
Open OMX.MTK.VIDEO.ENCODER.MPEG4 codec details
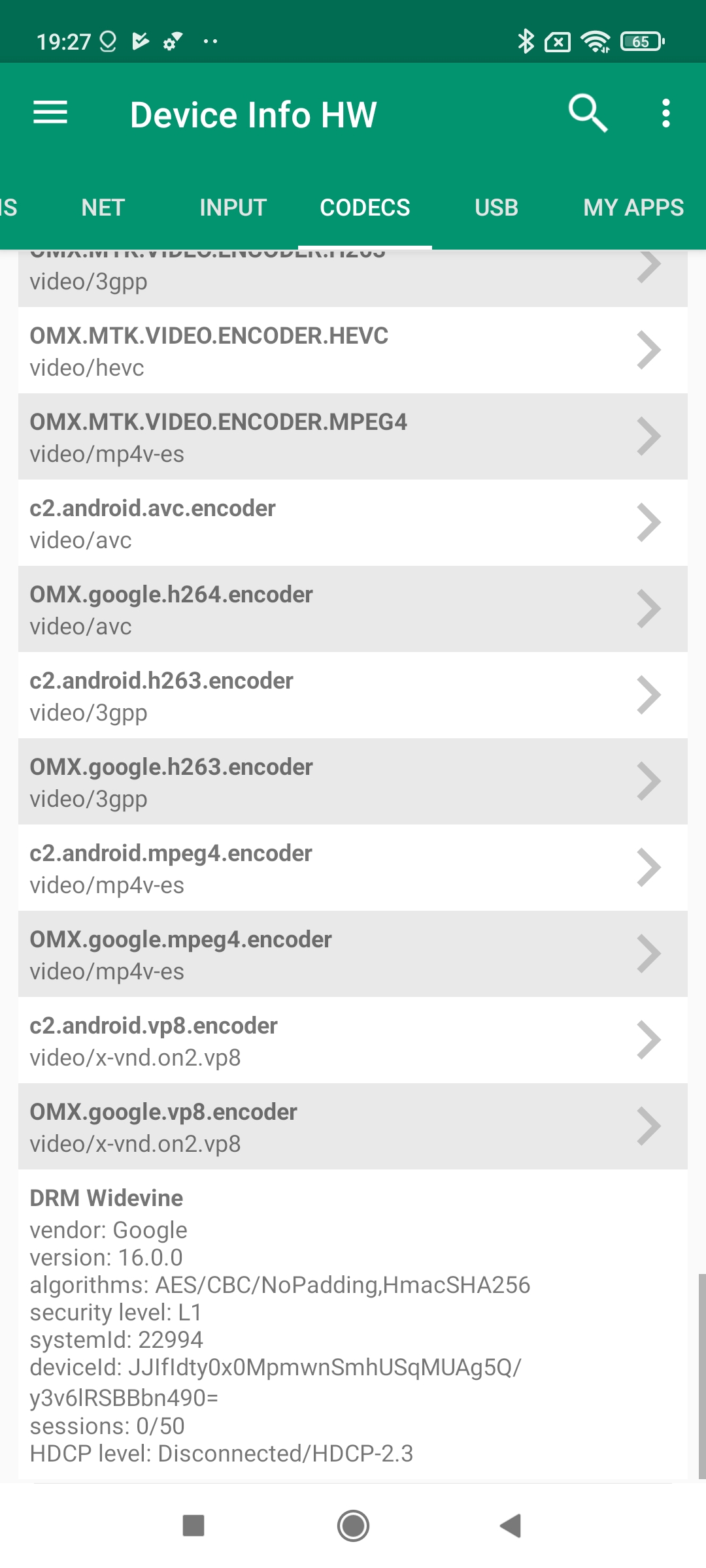[x=353, y=437]
